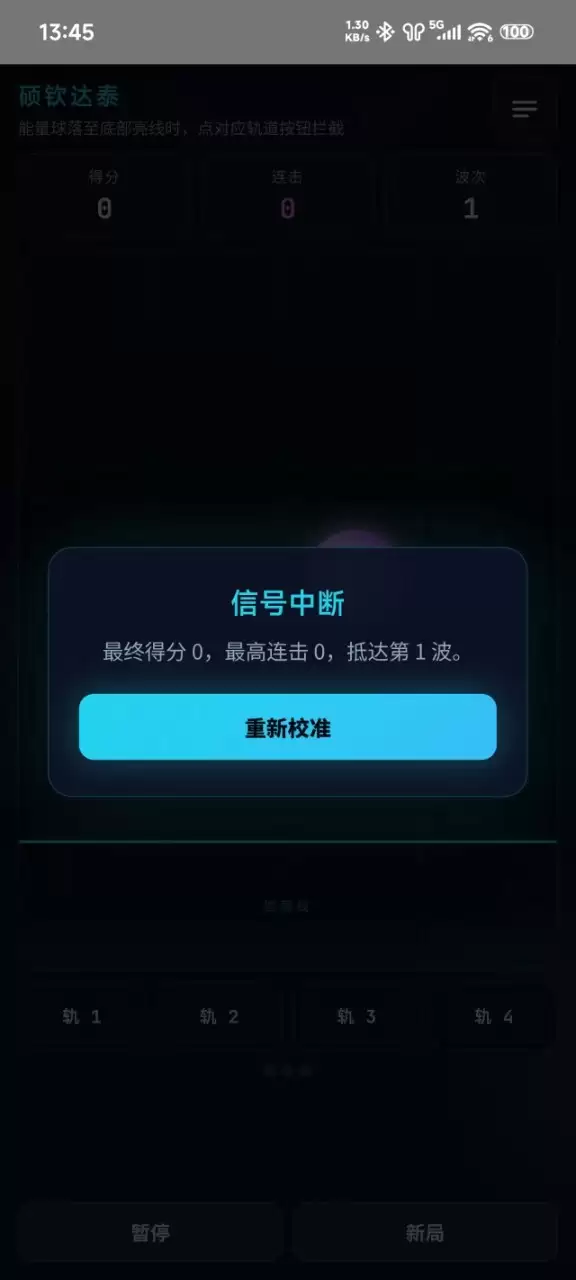
Task: Tap the 轨 2 lane button
Action: tap(219, 1017)
